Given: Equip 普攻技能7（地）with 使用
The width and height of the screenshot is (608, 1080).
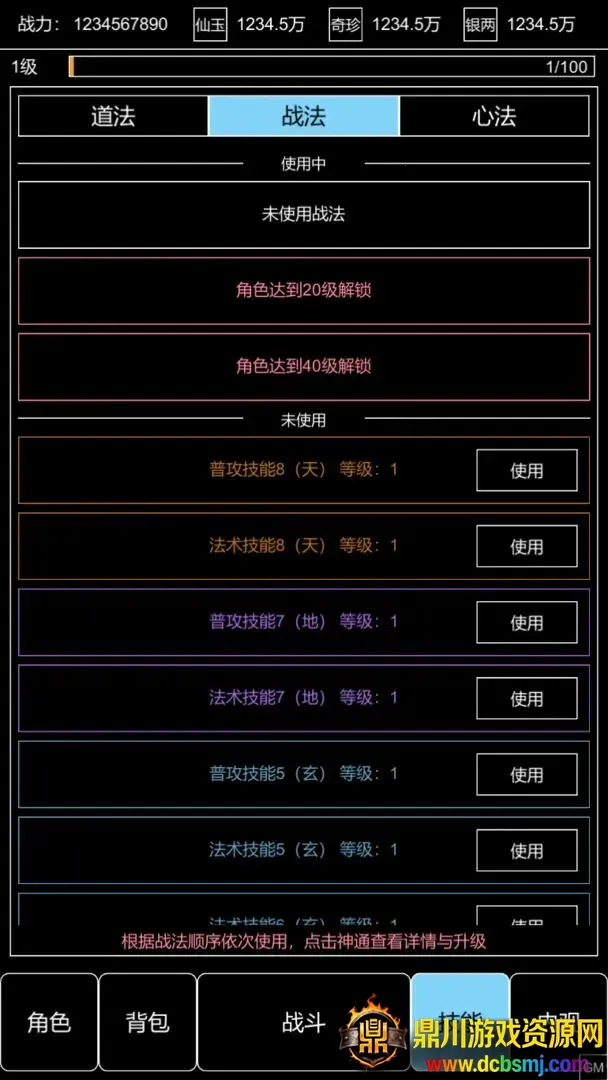Looking at the screenshot, I should click(526, 622).
